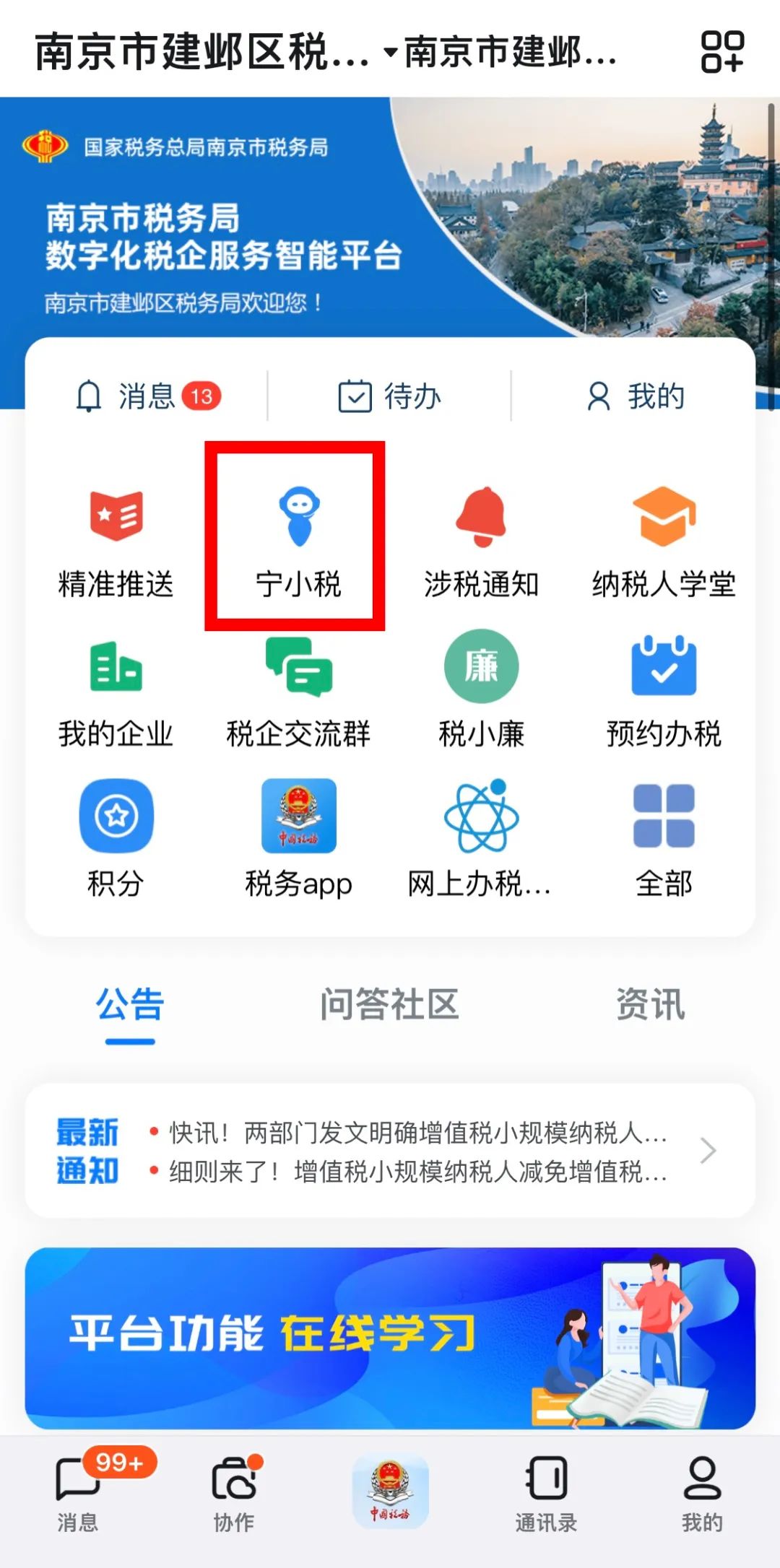The height and width of the screenshot is (1568, 780).
Task: Show 全部 features
Action: click(664, 840)
